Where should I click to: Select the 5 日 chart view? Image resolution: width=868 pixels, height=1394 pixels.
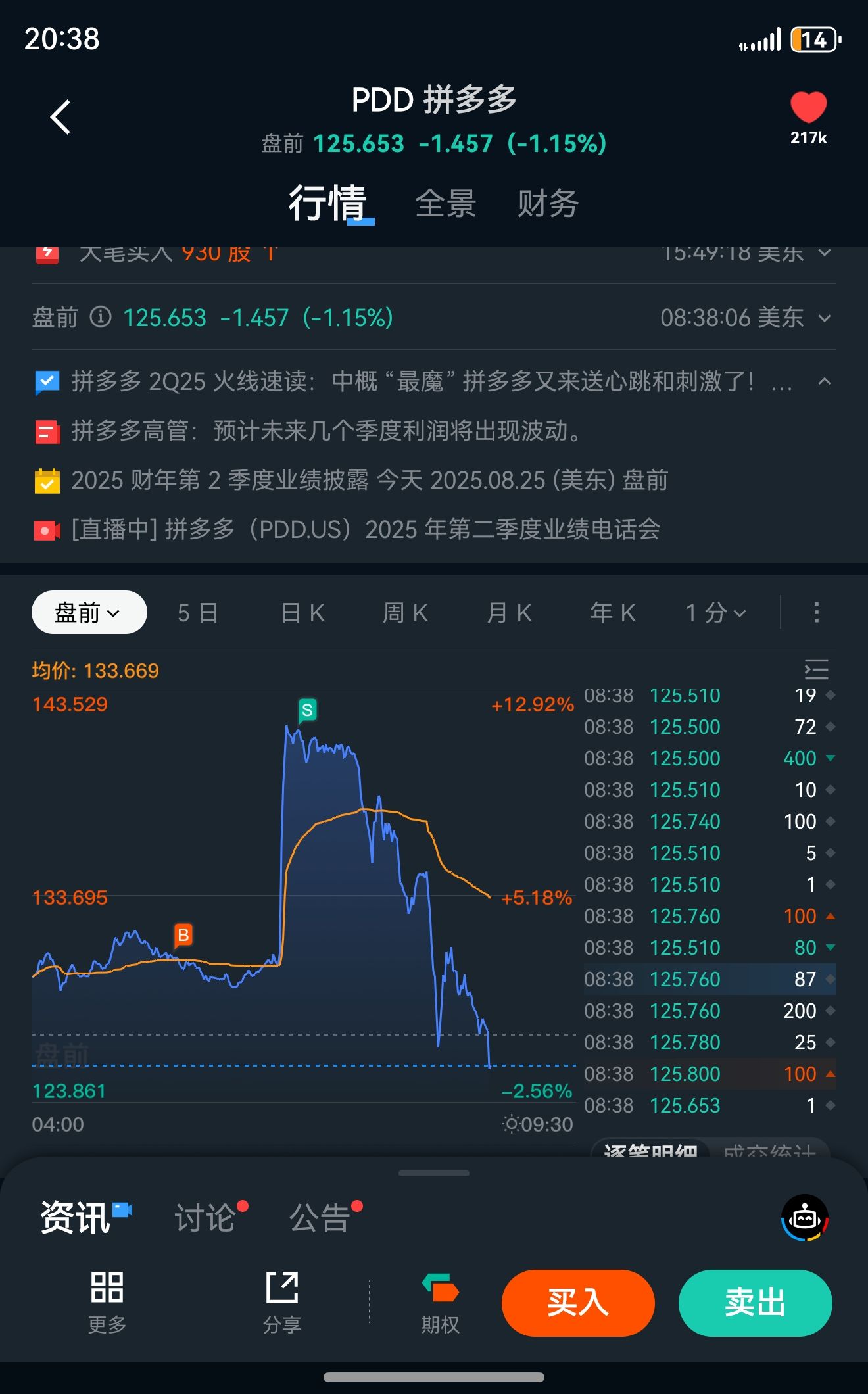[198, 613]
